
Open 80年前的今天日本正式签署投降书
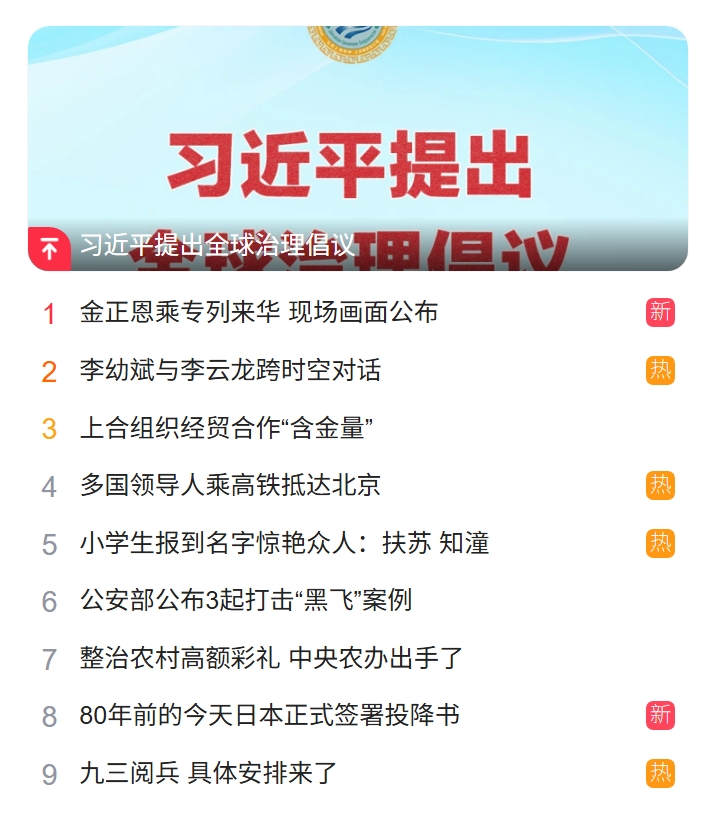pos(269,716)
